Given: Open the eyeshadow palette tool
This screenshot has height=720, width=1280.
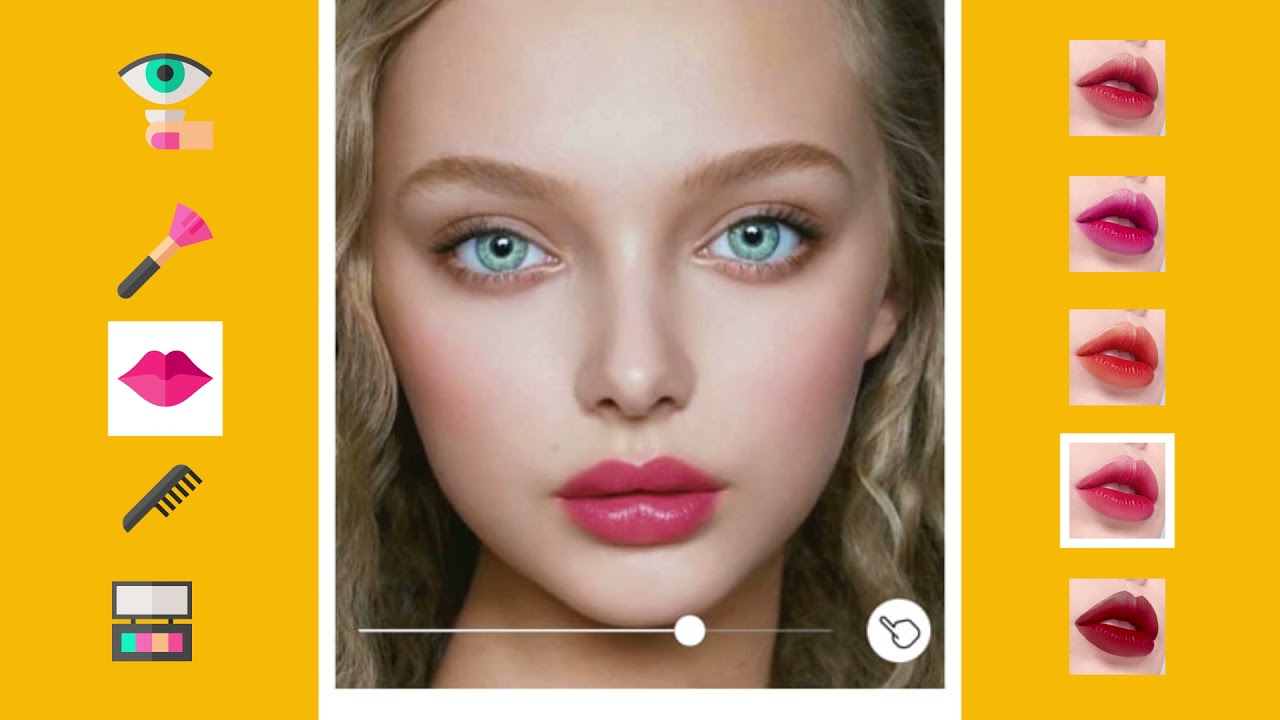Looking at the screenshot, I should click(x=152, y=621).
